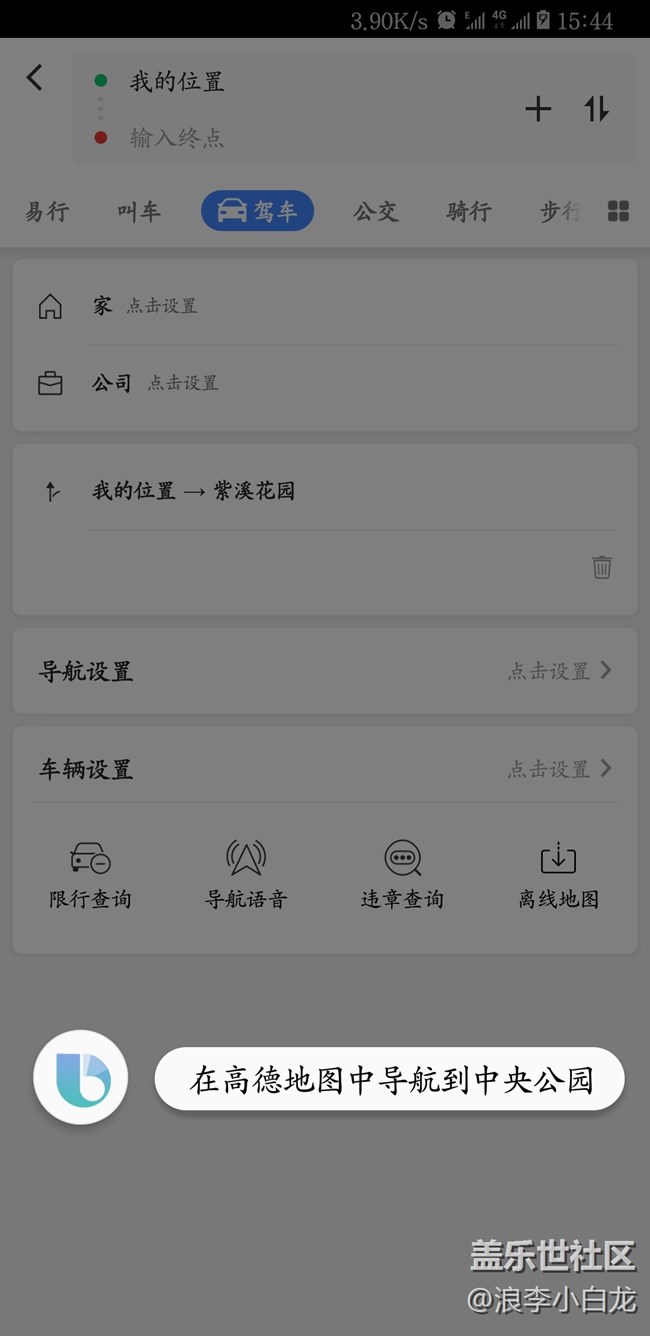Go back using the top-left arrow

(x=35, y=78)
